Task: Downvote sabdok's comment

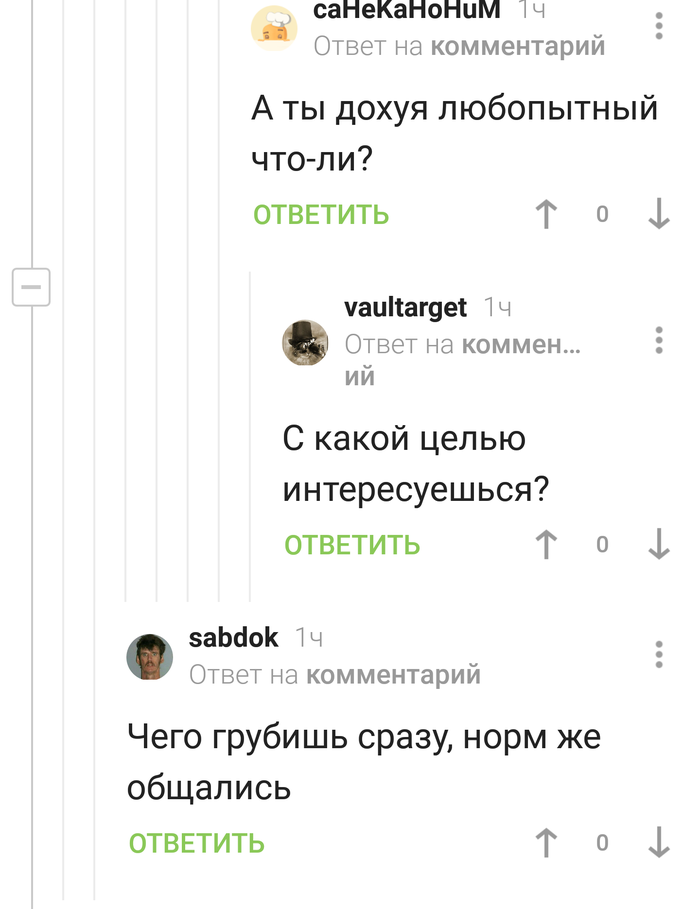Action: tap(658, 843)
